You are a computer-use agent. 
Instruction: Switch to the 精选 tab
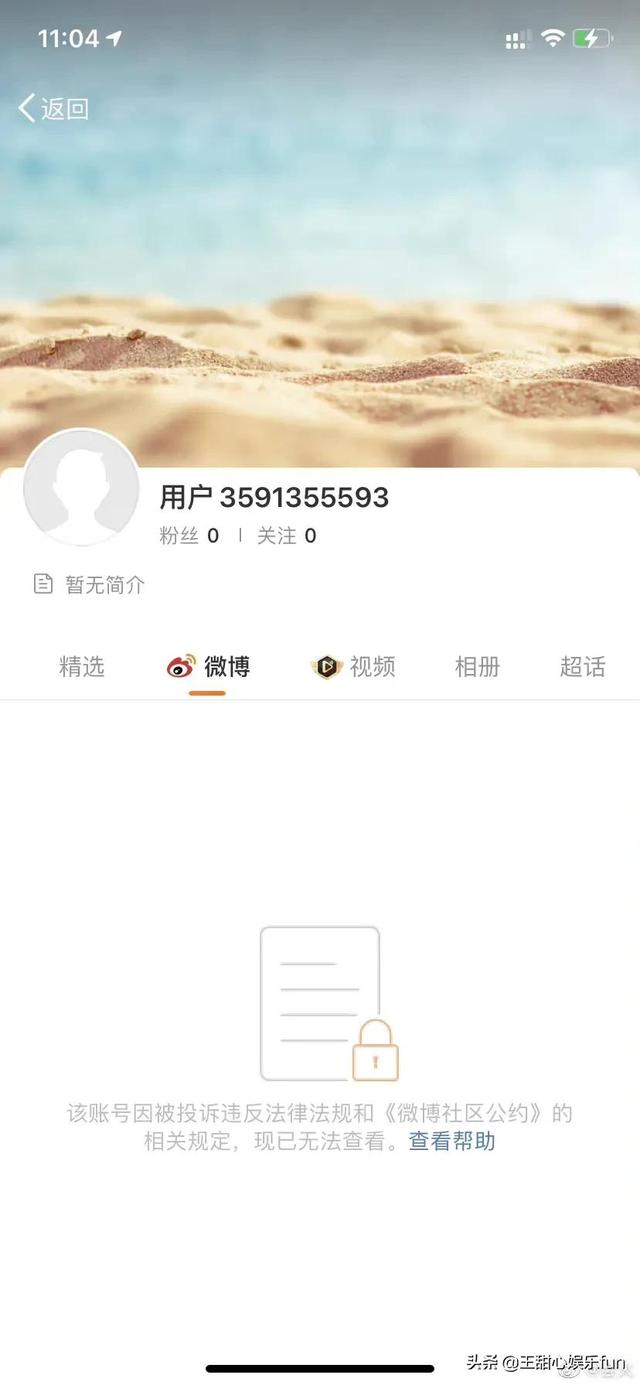coord(82,667)
